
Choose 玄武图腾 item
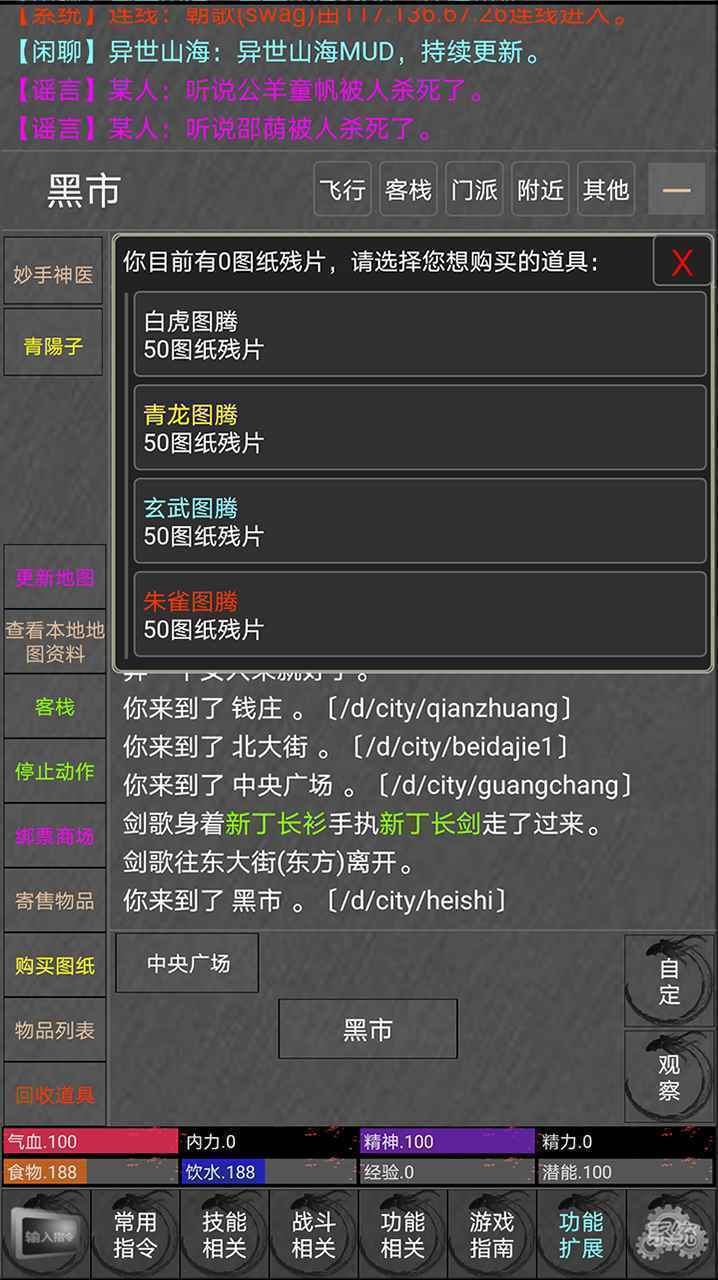420,521
